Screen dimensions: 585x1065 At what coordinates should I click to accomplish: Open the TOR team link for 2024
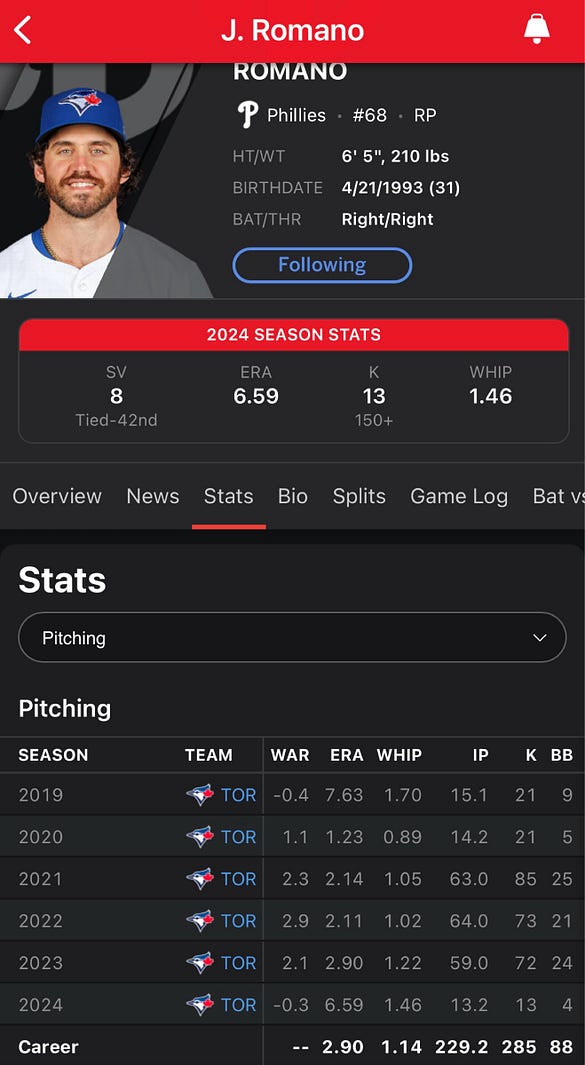click(221, 1005)
